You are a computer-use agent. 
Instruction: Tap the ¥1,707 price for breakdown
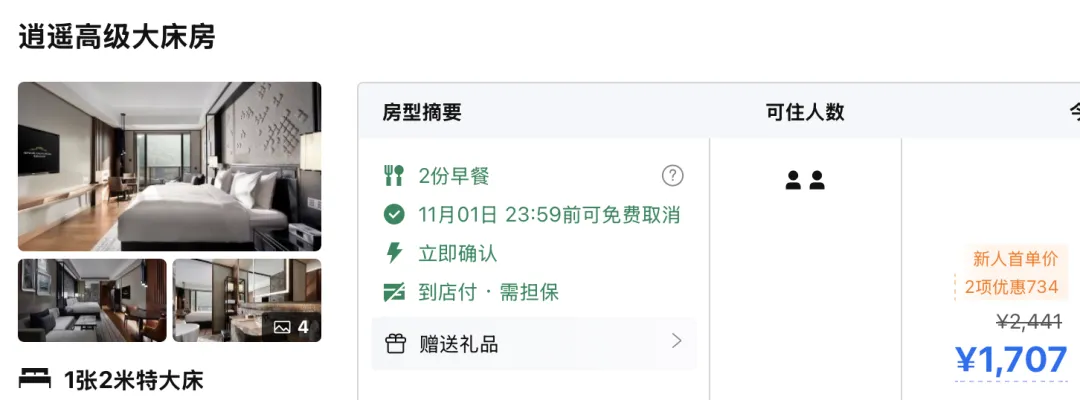tap(1011, 359)
